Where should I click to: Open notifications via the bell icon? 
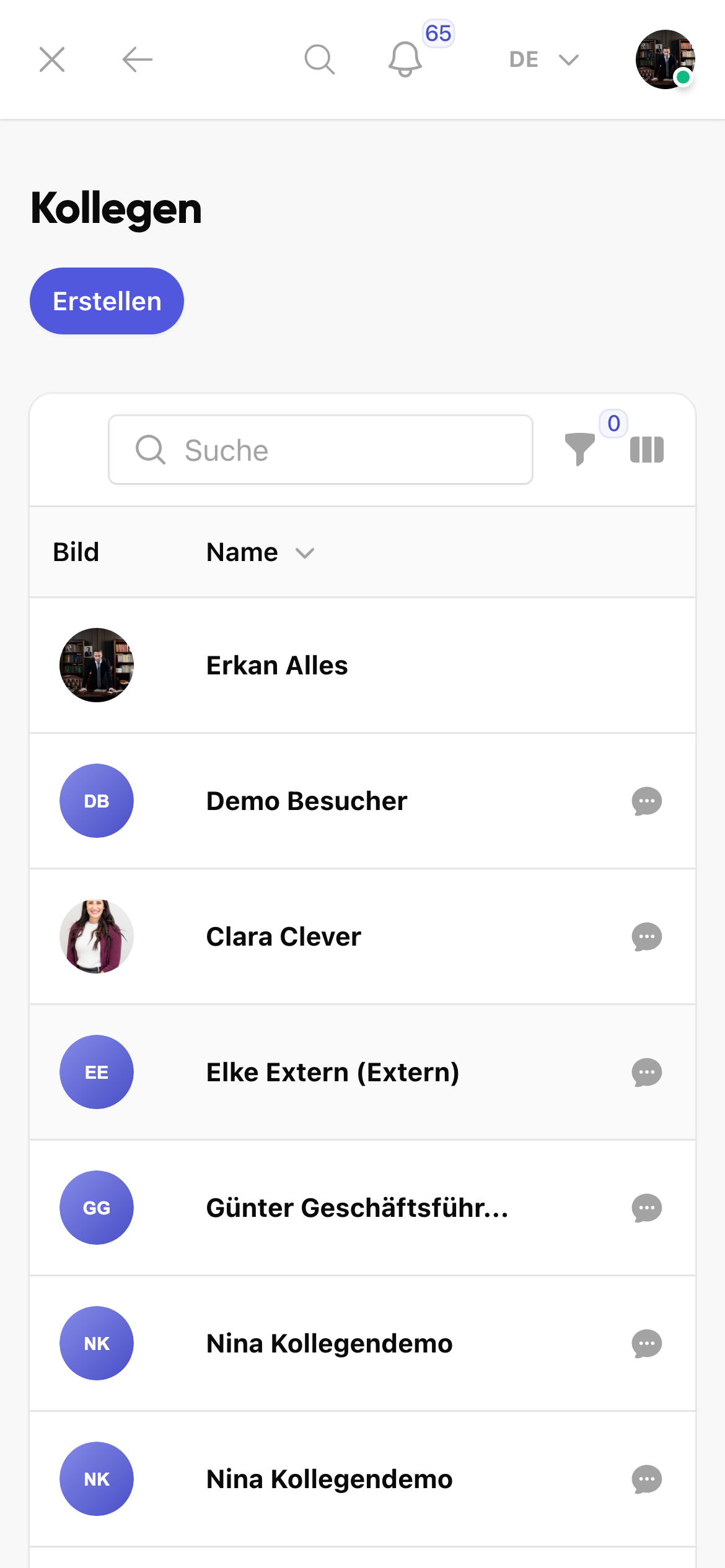tap(404, 59)
